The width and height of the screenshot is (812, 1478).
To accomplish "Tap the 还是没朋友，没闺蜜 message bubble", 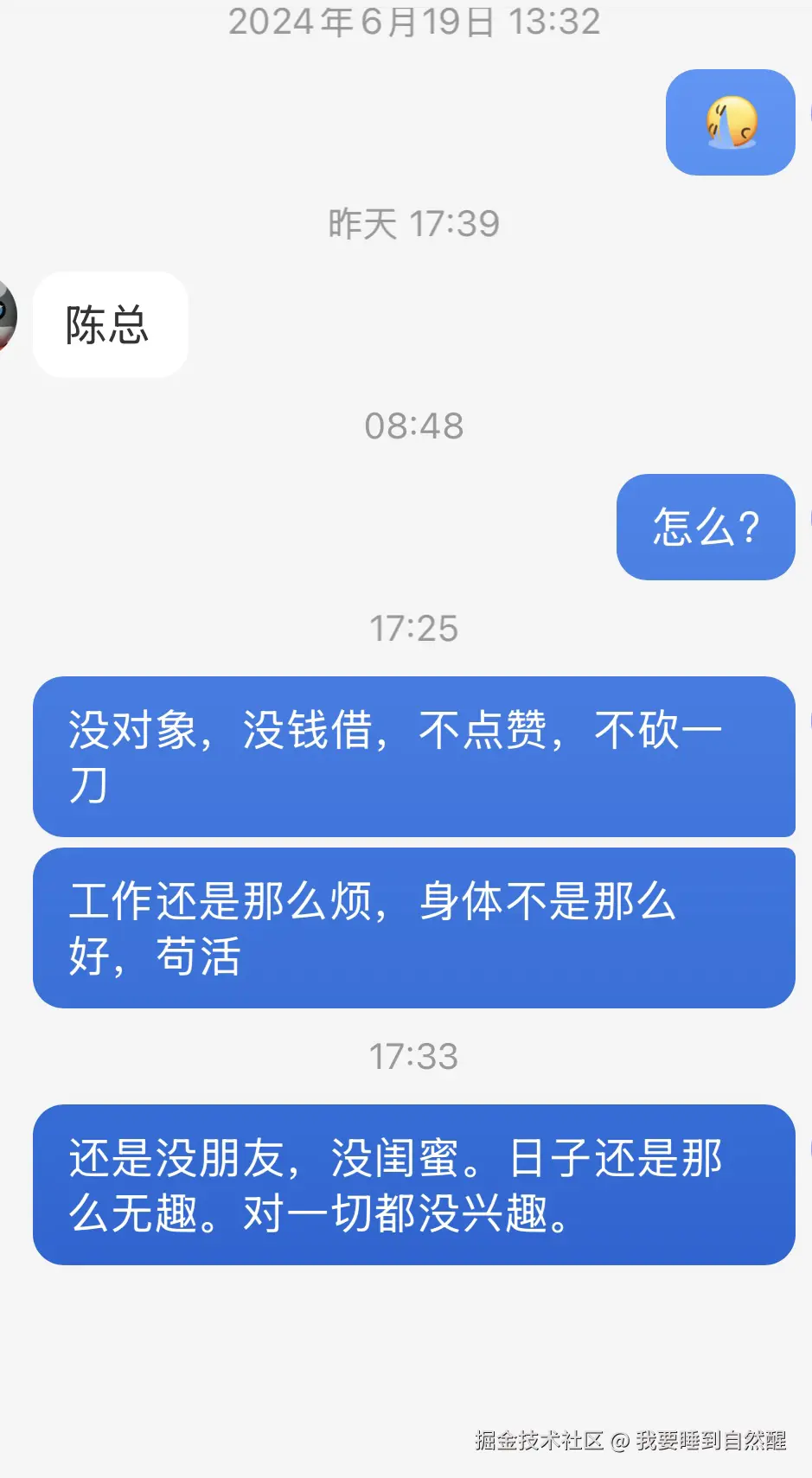I will [414, 1183].
